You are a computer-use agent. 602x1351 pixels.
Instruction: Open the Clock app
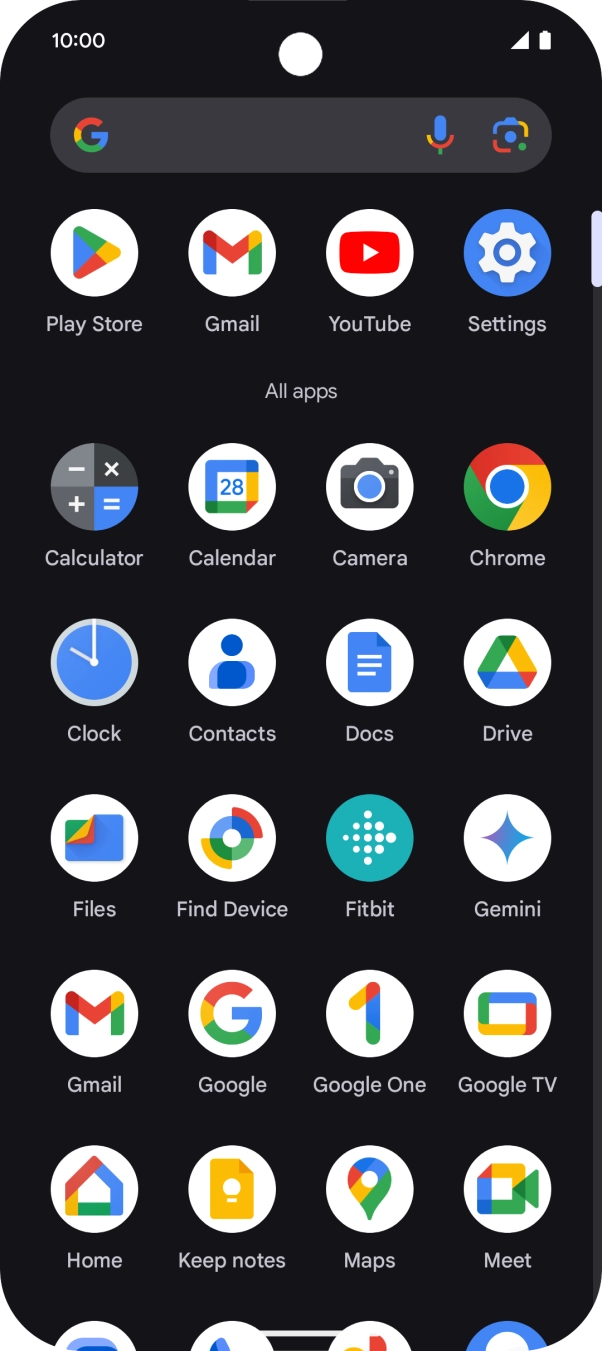(94, 662)
